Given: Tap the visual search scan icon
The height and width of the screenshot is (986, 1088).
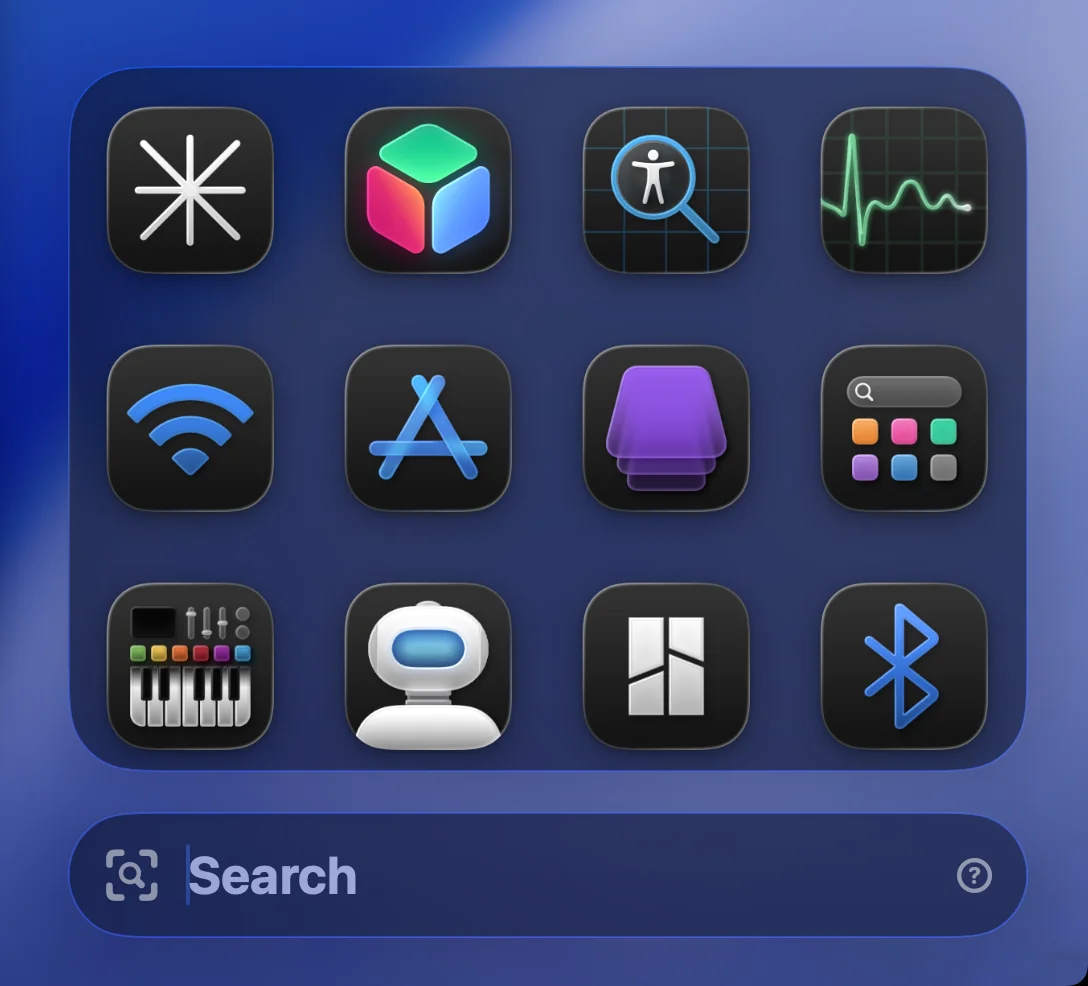Looking at the screenshot, I should 132,876.
